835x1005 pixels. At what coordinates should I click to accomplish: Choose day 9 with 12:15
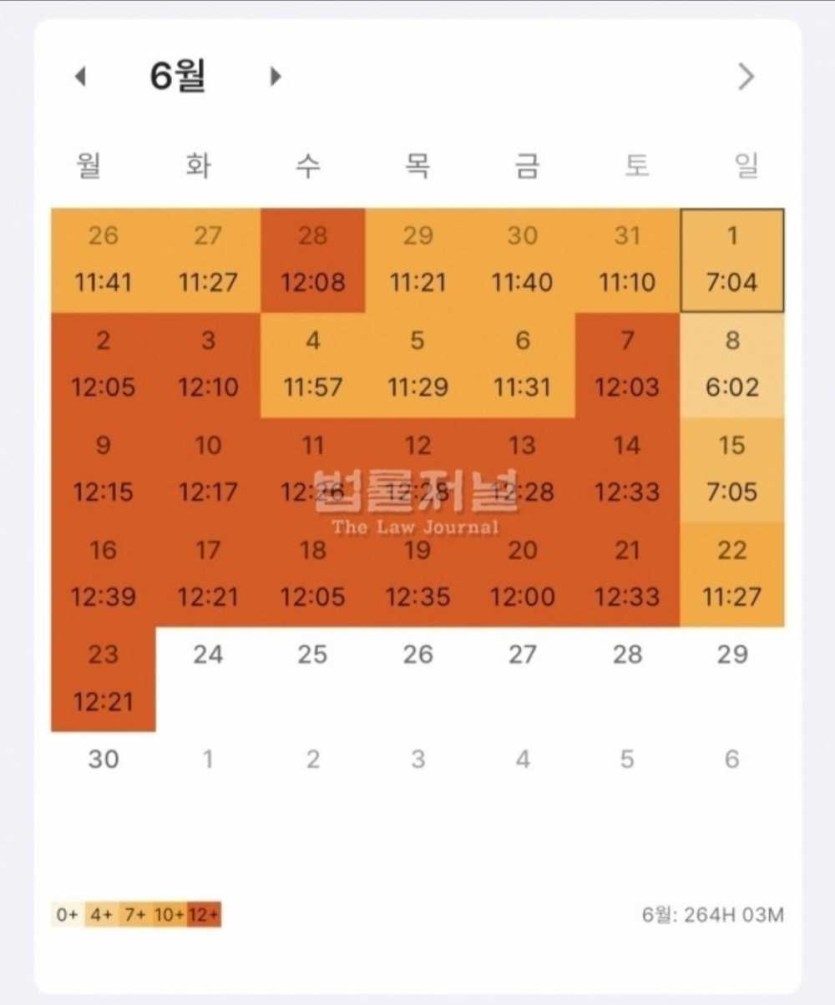click(103, 470)
